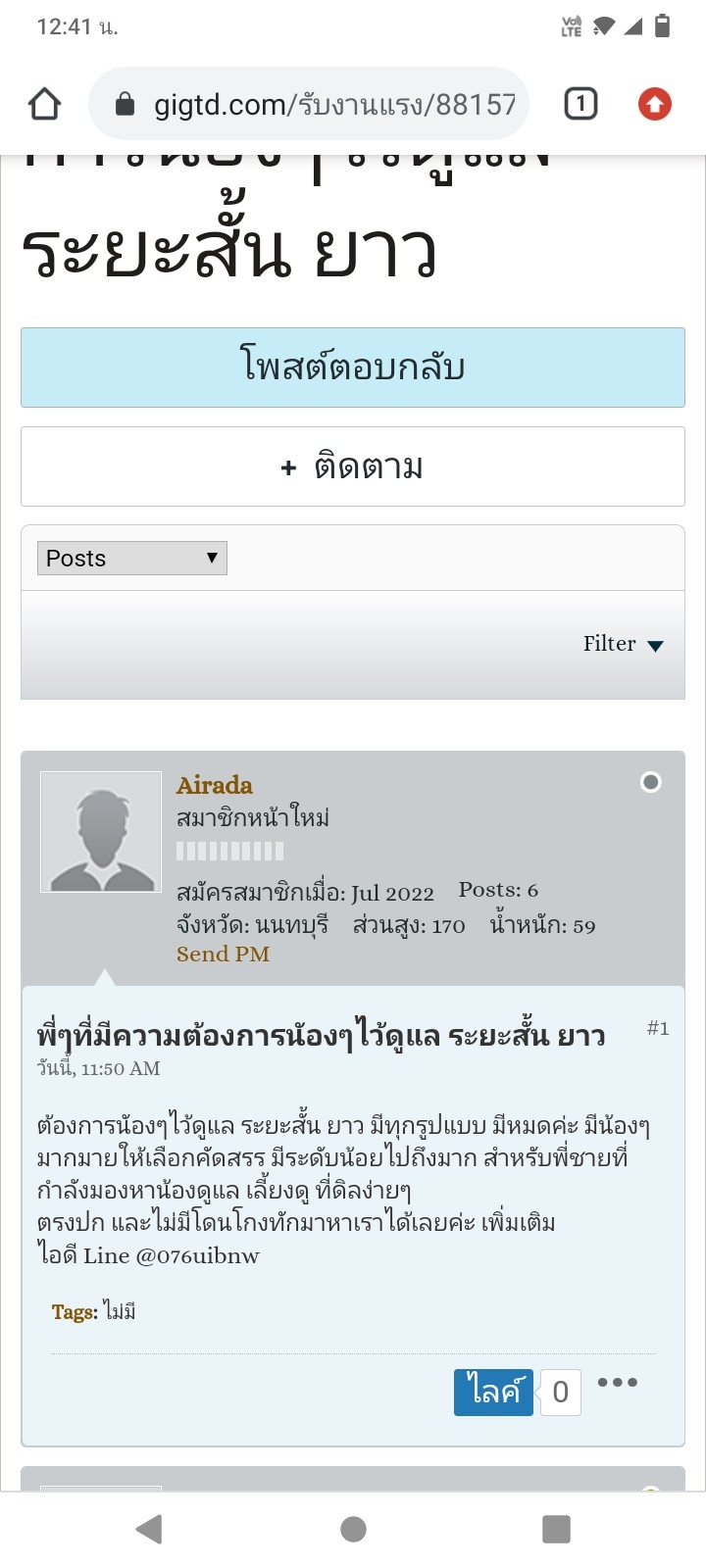Image resolution: width=706 pixels, height=1568 pixels.
Task: Open the three-dot menu on Airada's post
Action: [618, 1383]
